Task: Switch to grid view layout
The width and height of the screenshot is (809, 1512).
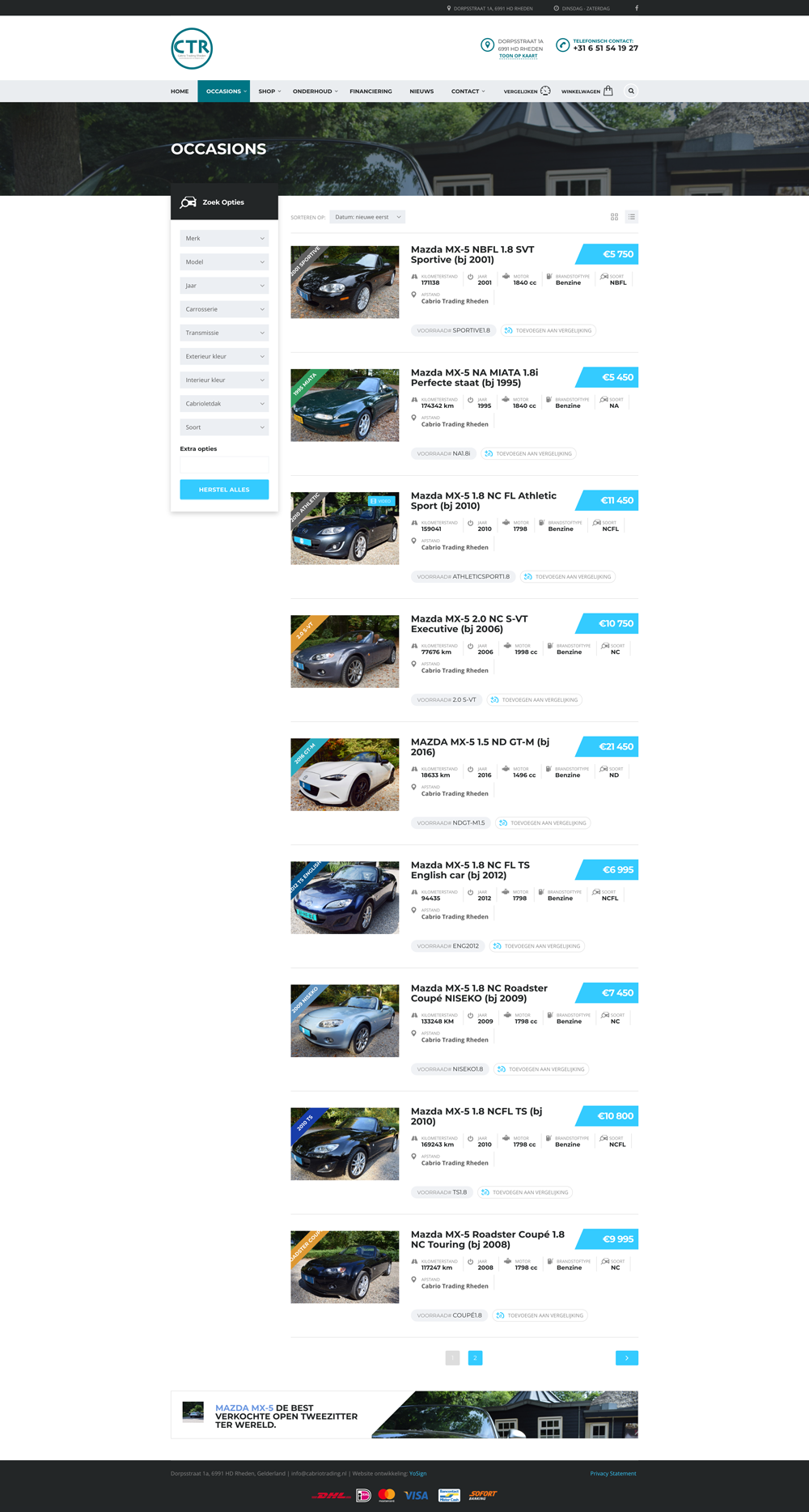Action: tap(614, 217)
